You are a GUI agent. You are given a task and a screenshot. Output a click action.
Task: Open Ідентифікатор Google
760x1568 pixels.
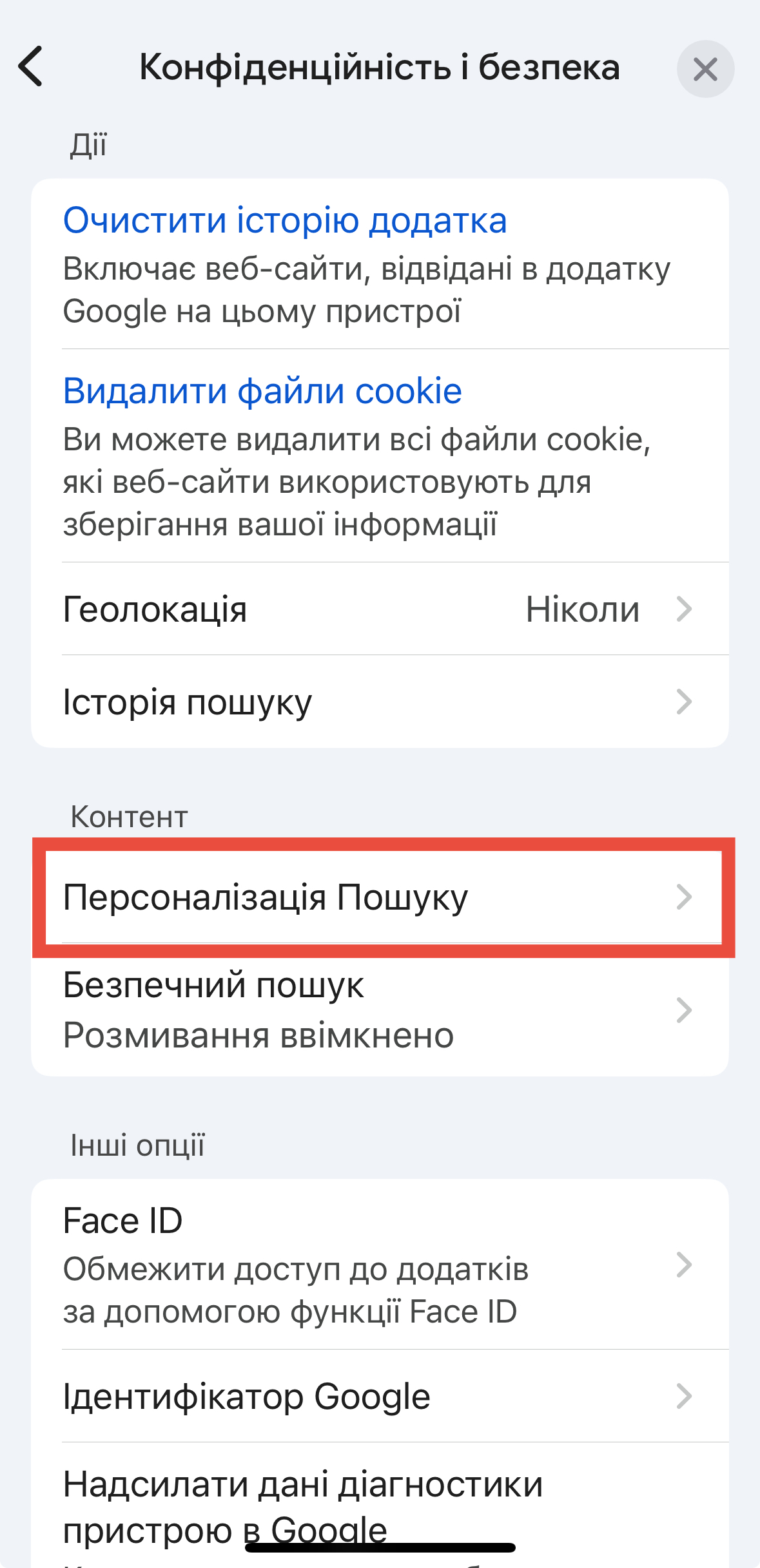click(379, 1396)
